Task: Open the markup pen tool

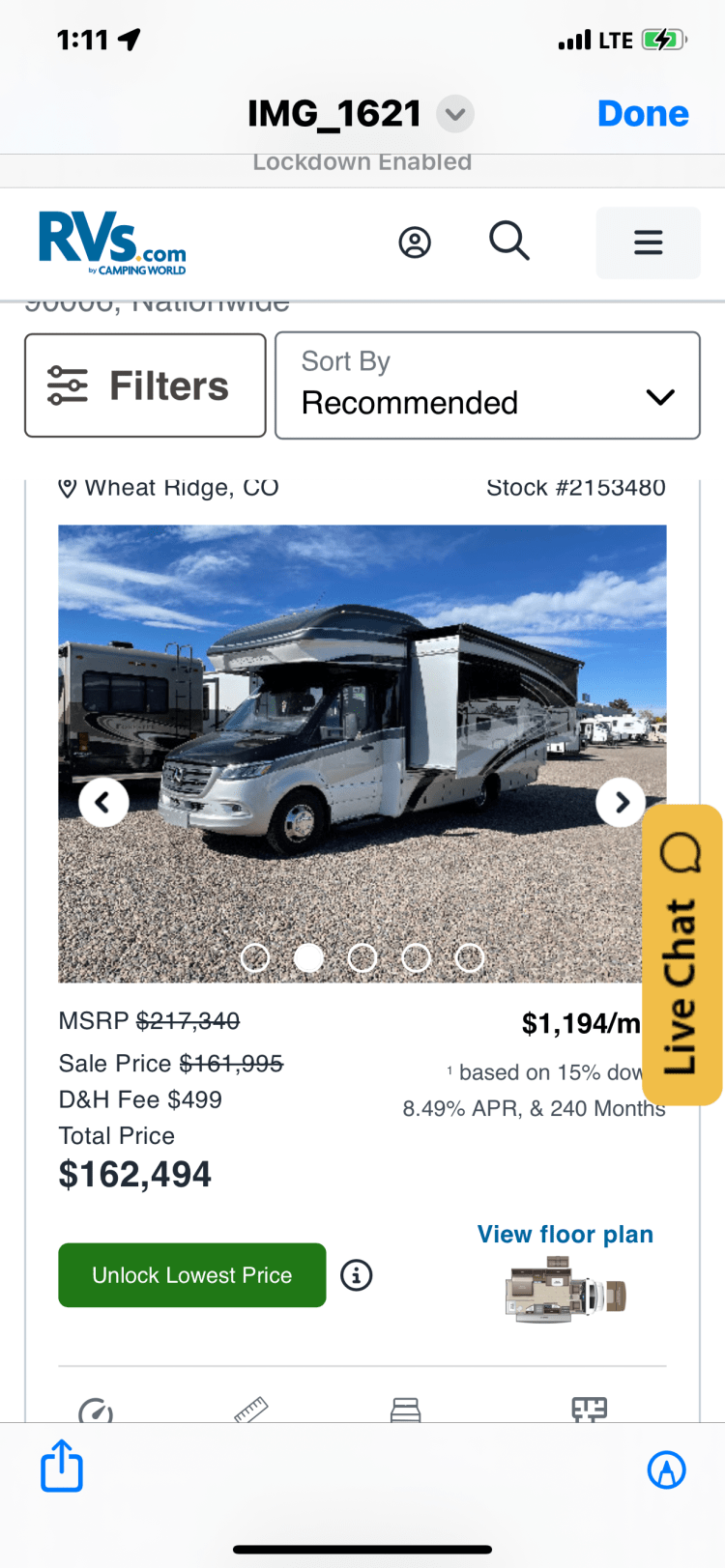Action: tap(666, 1469)
